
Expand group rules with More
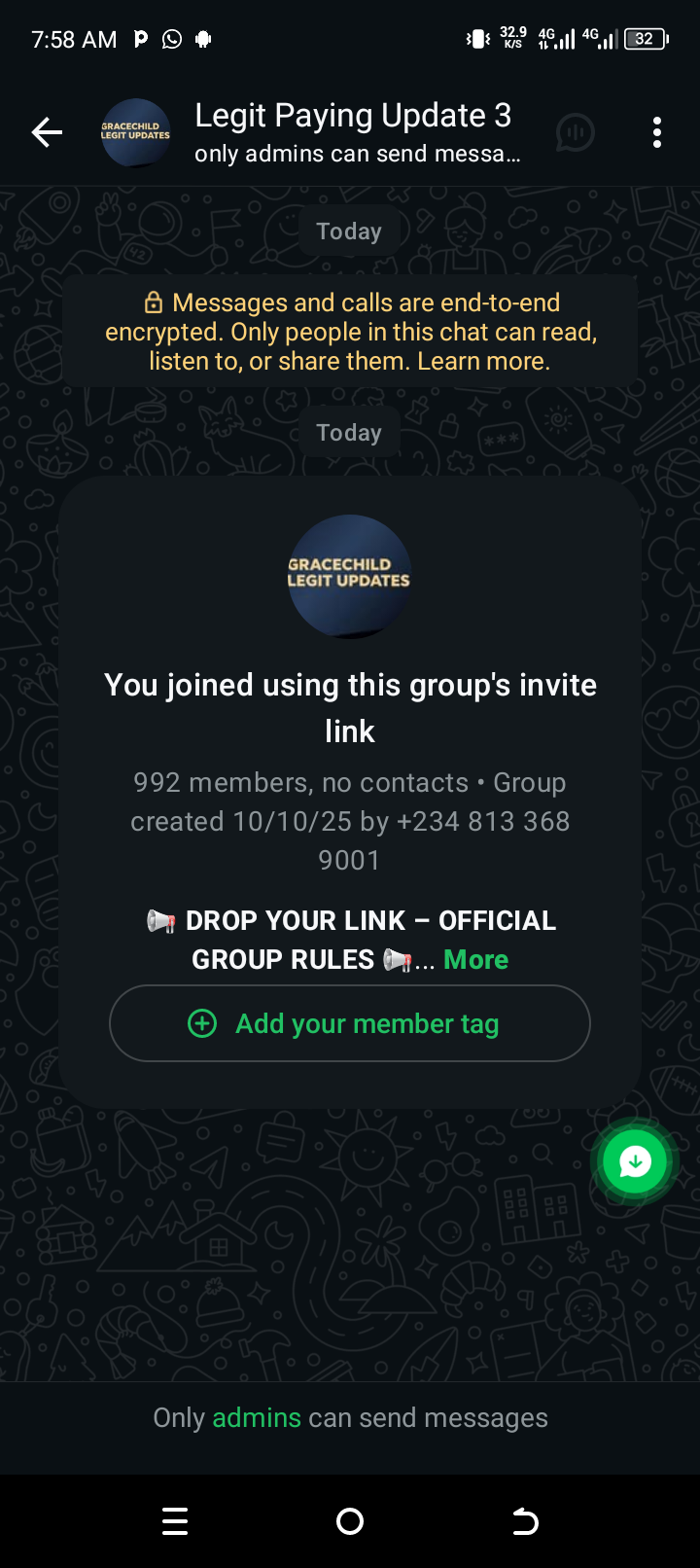475,960
